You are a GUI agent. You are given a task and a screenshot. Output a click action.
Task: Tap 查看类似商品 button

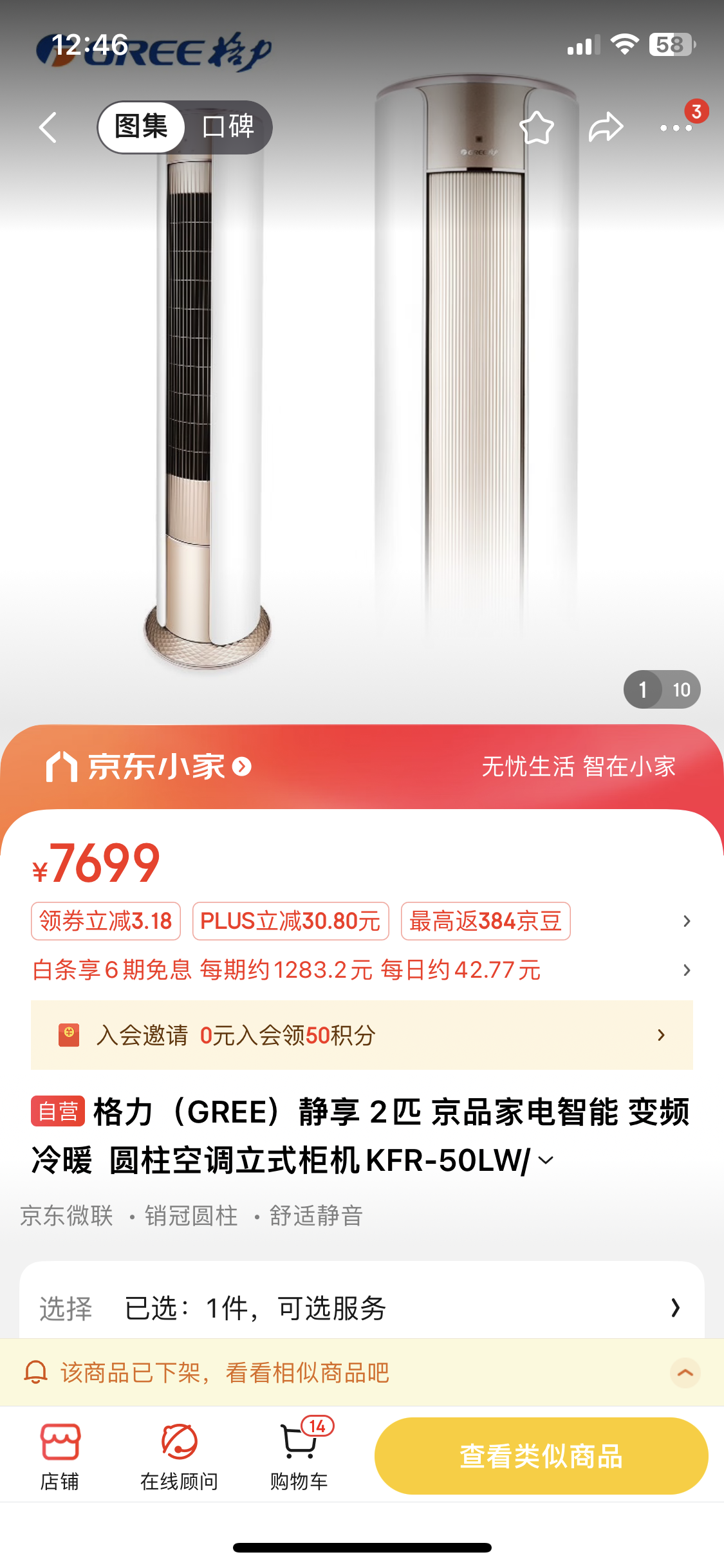click(x=541, y=1456)
